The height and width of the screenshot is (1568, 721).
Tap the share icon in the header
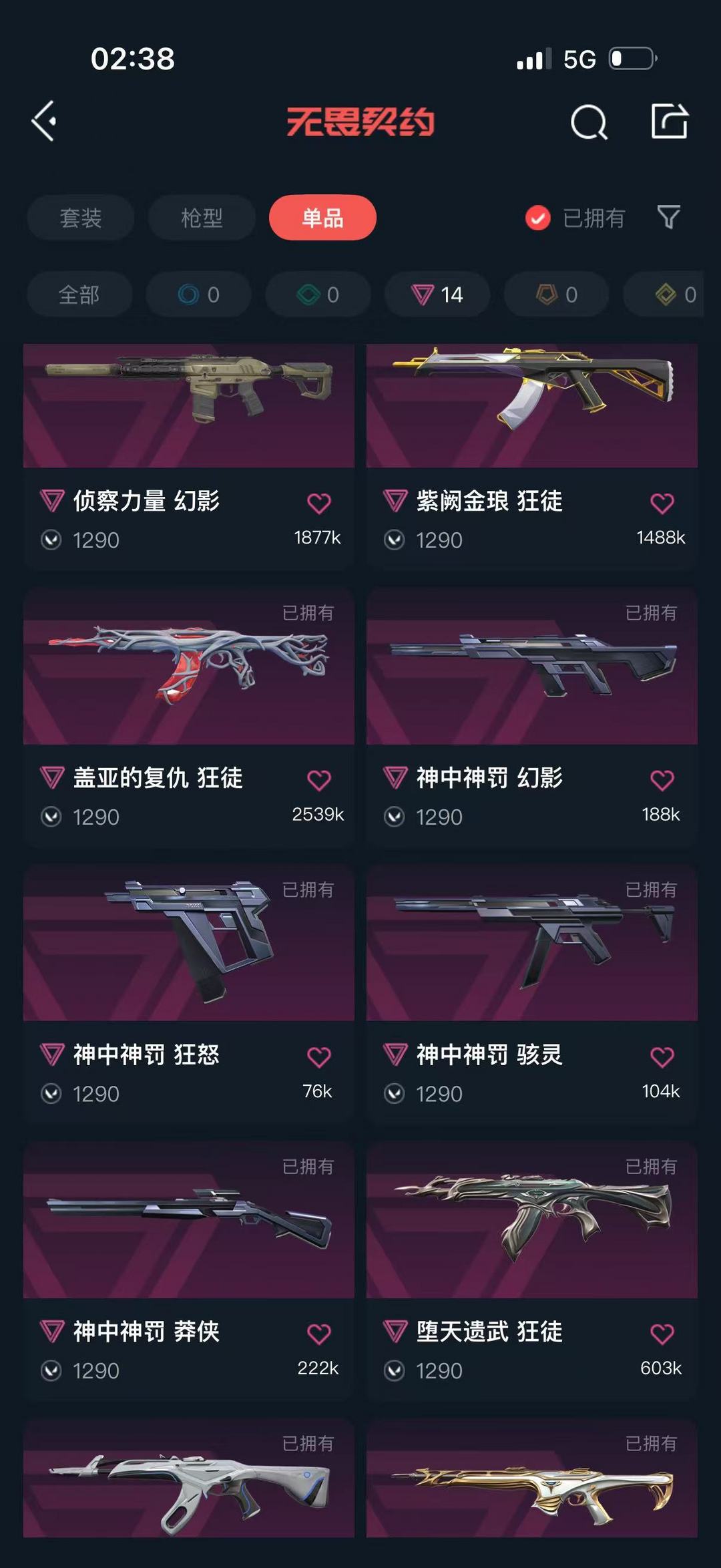[x=669, y=121]
